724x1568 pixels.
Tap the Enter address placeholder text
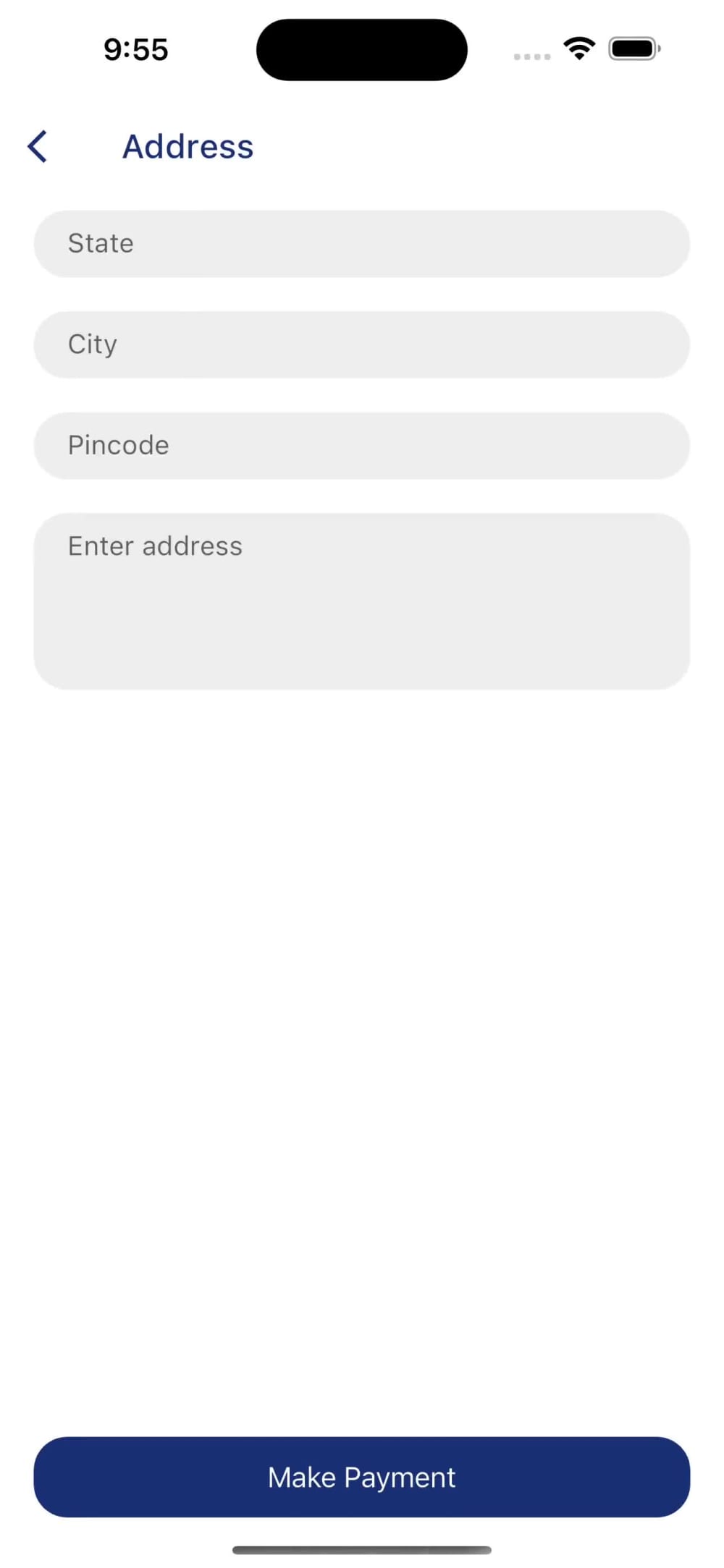point(154,546)
